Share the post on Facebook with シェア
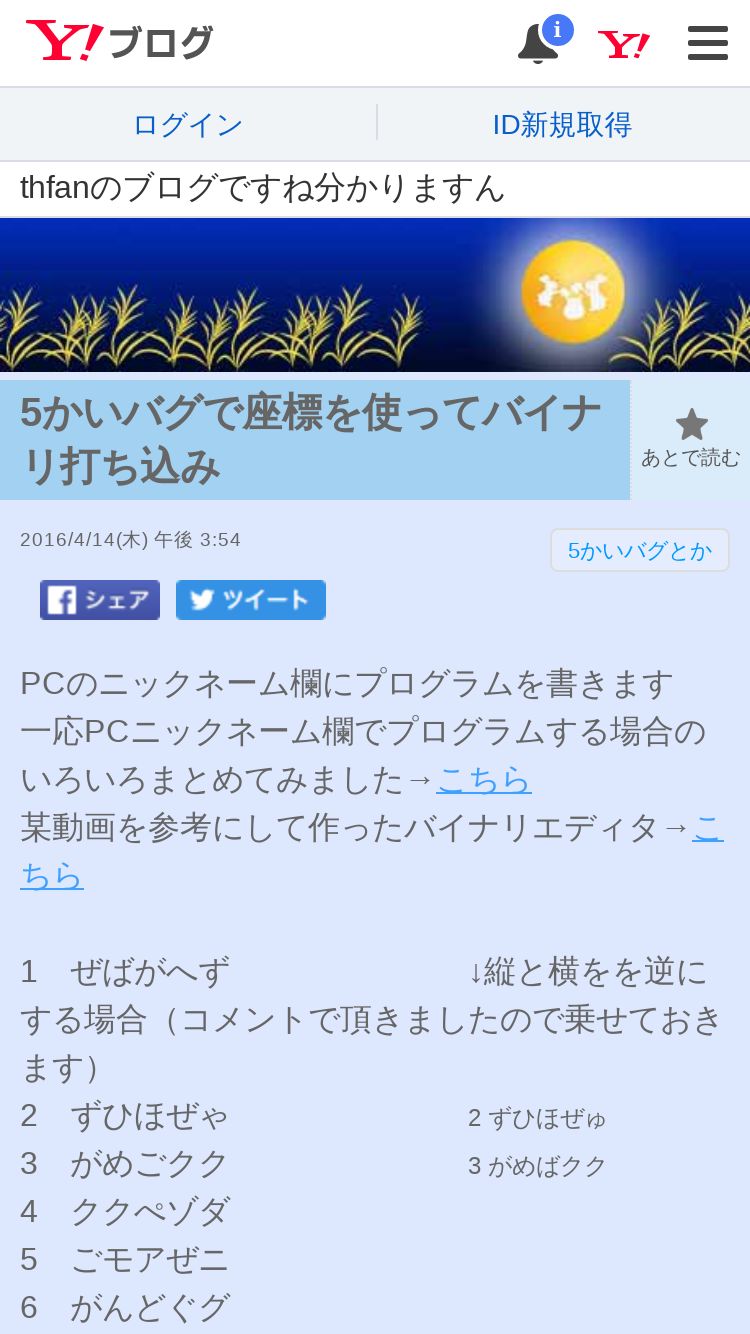 pyautogui.click(x=100, y=600)
